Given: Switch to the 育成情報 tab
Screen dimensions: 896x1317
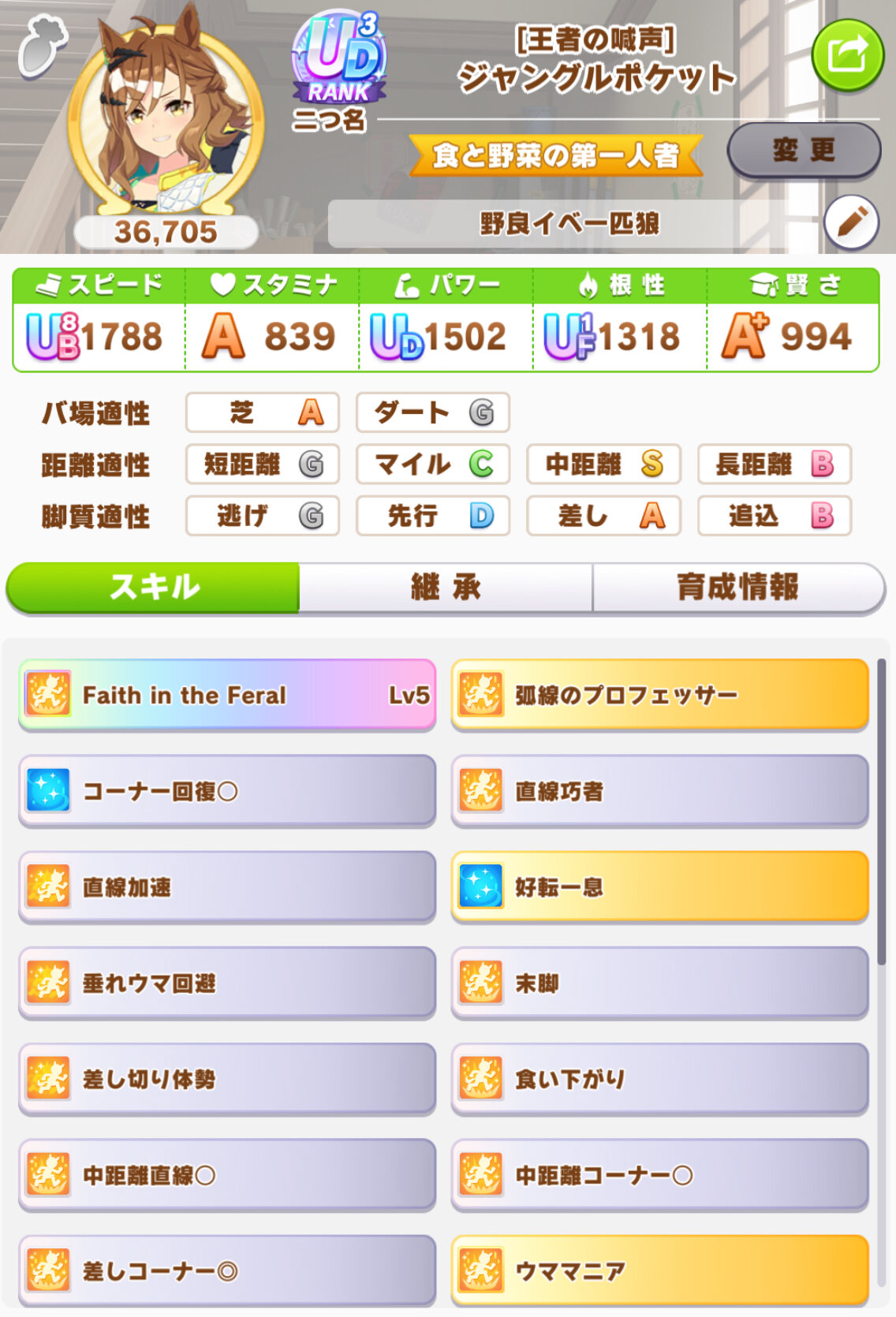Looking at the screenshot, I should 737,588.
